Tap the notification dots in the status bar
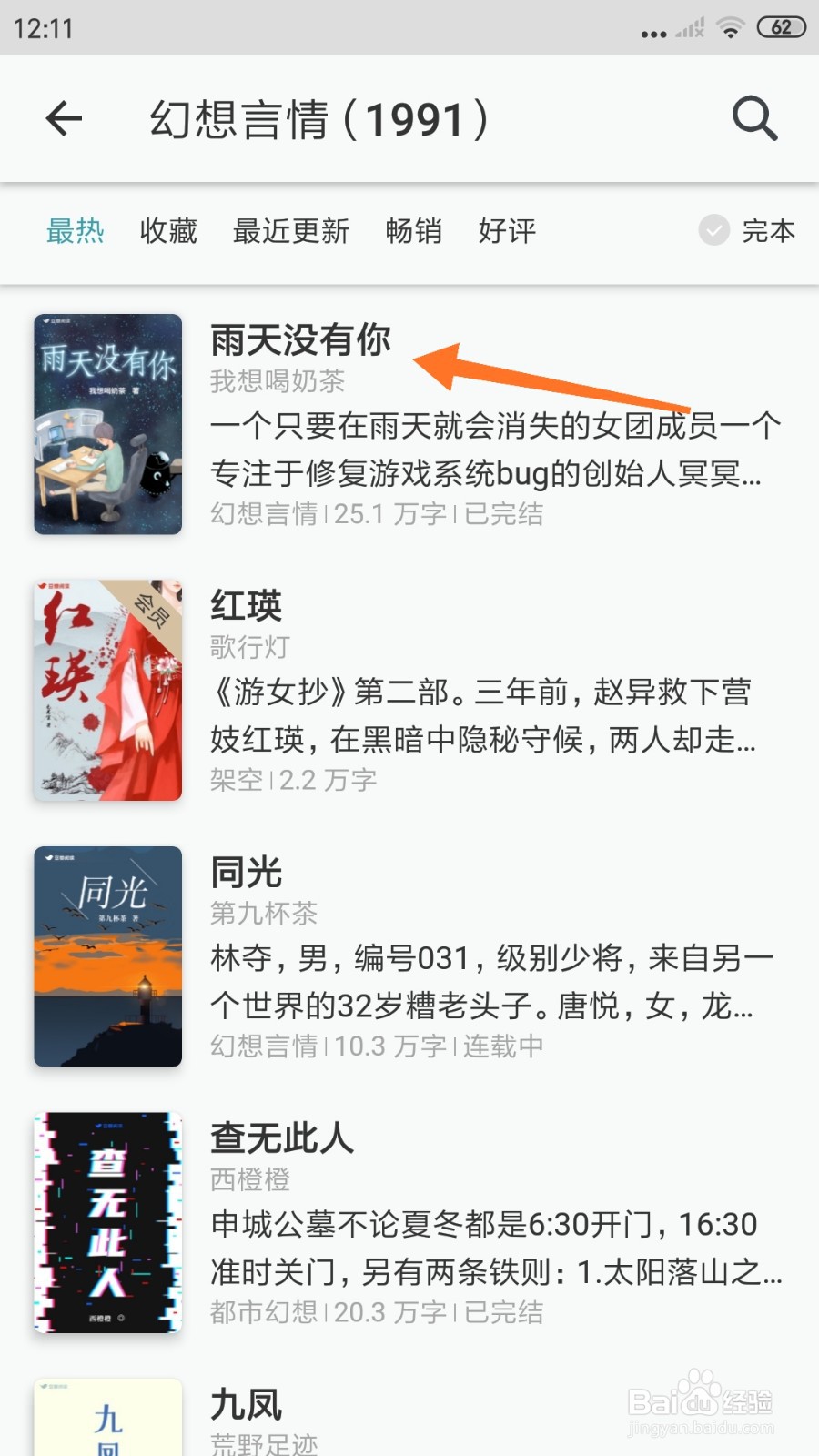Image resolution: width=819 pixels, height=1456 pixels. tap(652, 30)
